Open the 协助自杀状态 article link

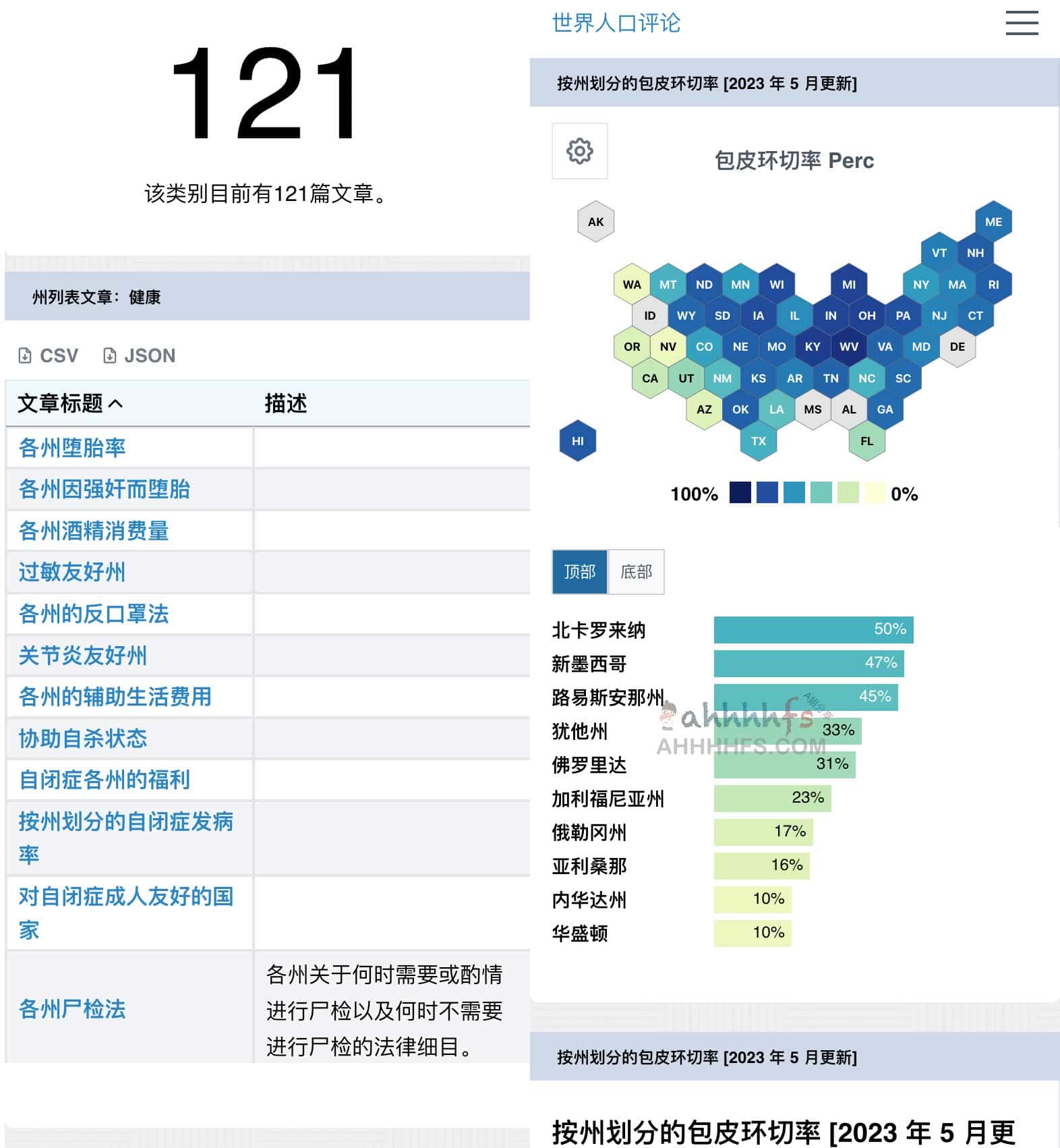[x=83, y=739]
